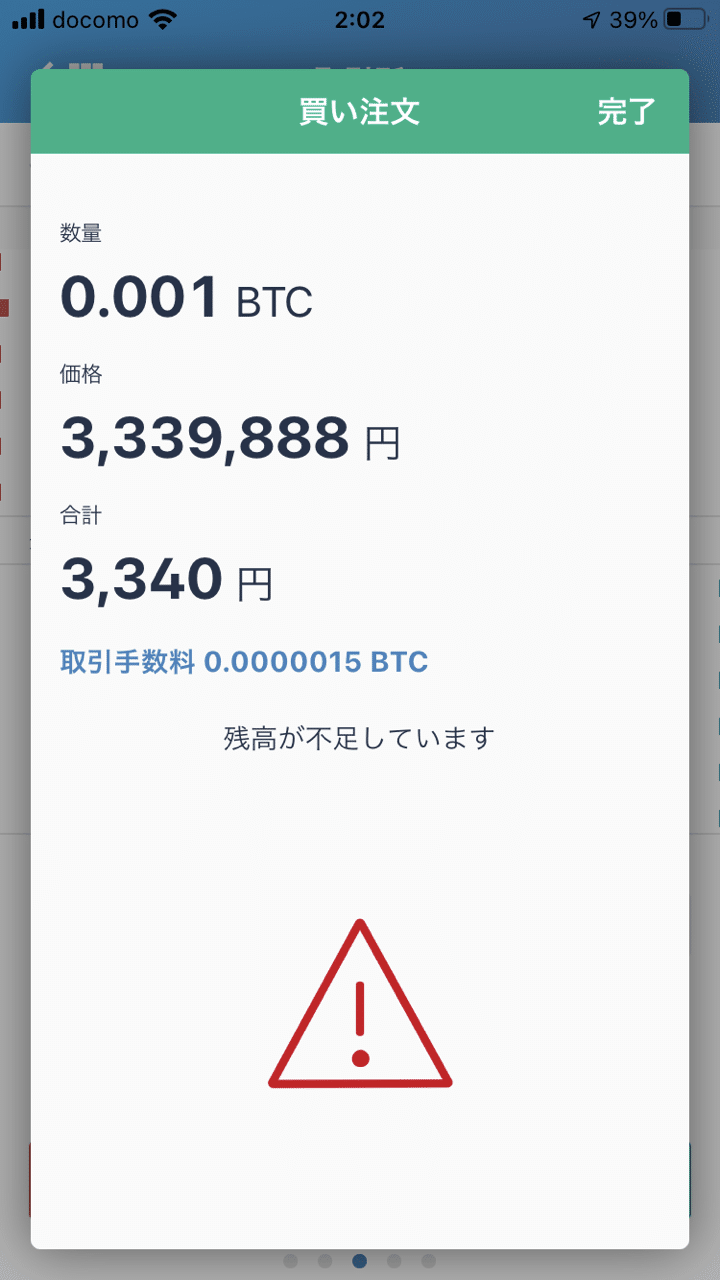
Task: Tap the exclamation mark inside the warning triangle
Action: pos(360,1015)
